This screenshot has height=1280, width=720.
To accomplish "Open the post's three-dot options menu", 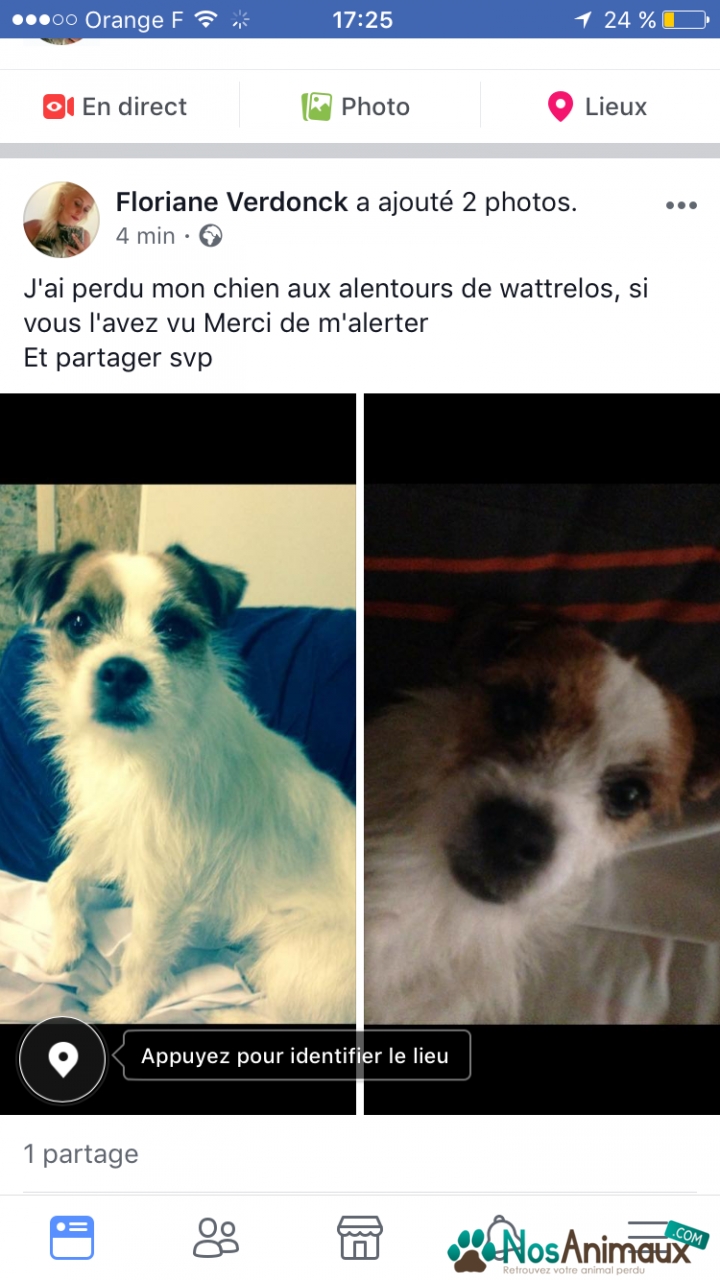I will [x=680, y=206].
